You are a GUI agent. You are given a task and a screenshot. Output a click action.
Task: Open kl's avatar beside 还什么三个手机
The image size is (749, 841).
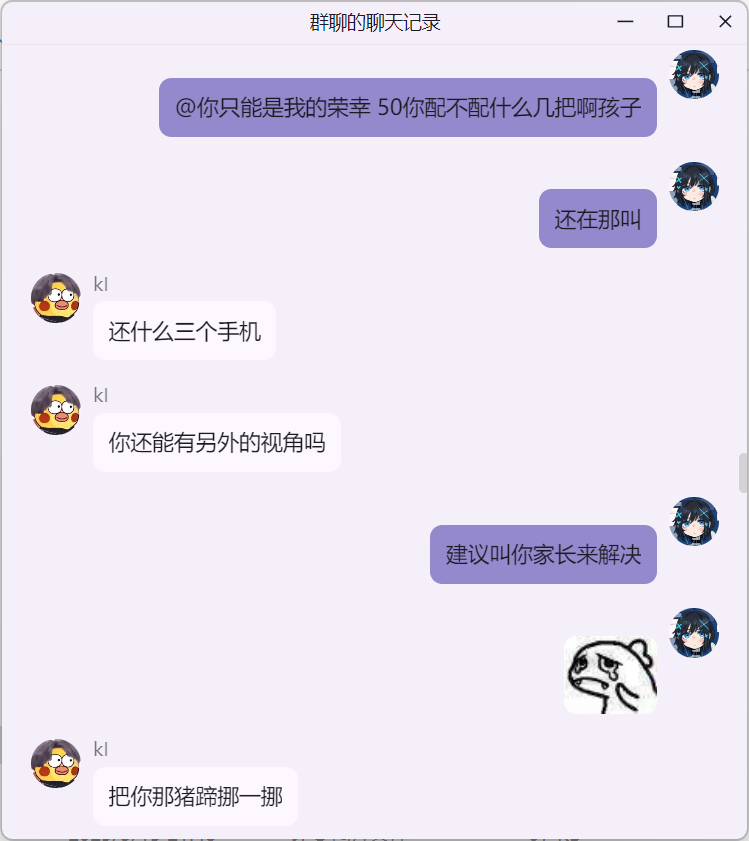[x=56, y=298]
